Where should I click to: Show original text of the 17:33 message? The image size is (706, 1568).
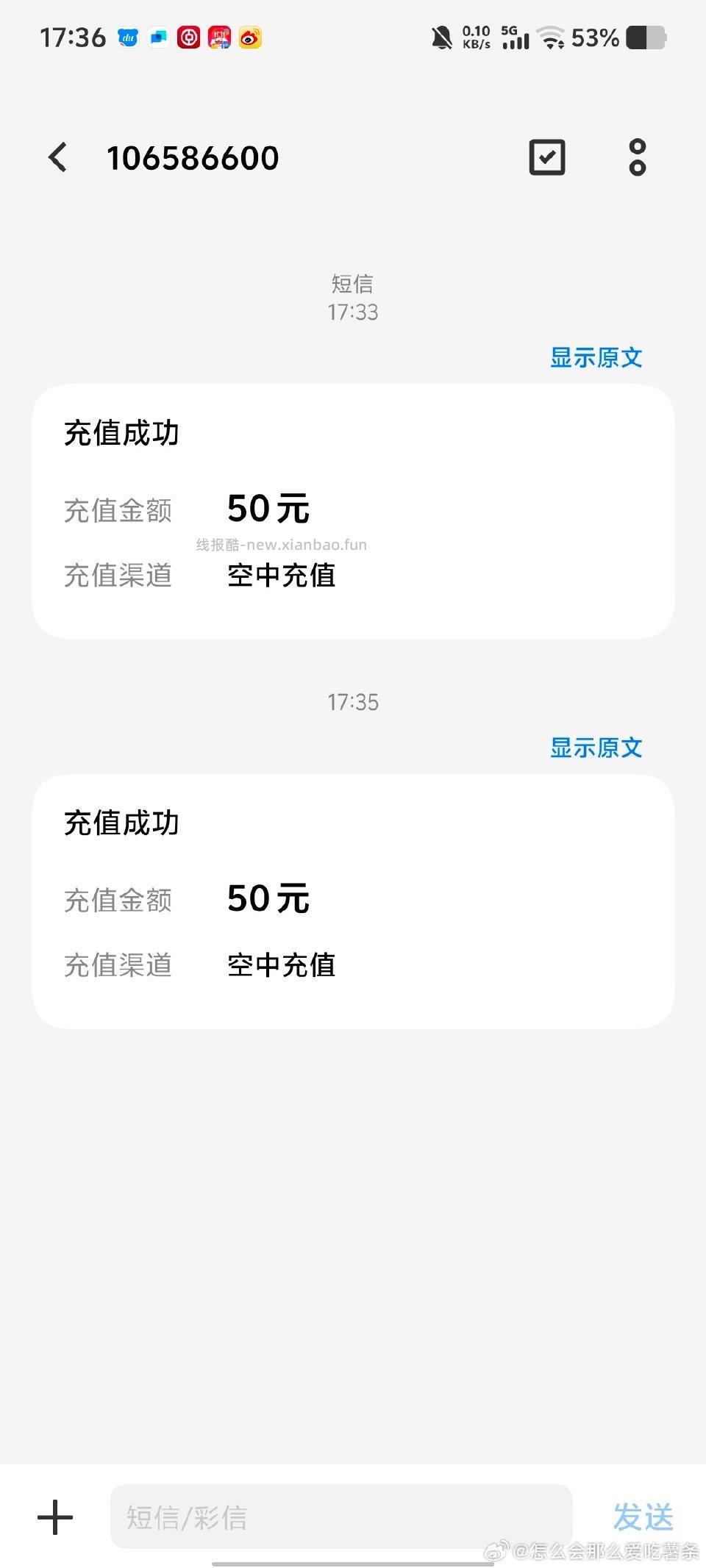[x=597, y=358]
